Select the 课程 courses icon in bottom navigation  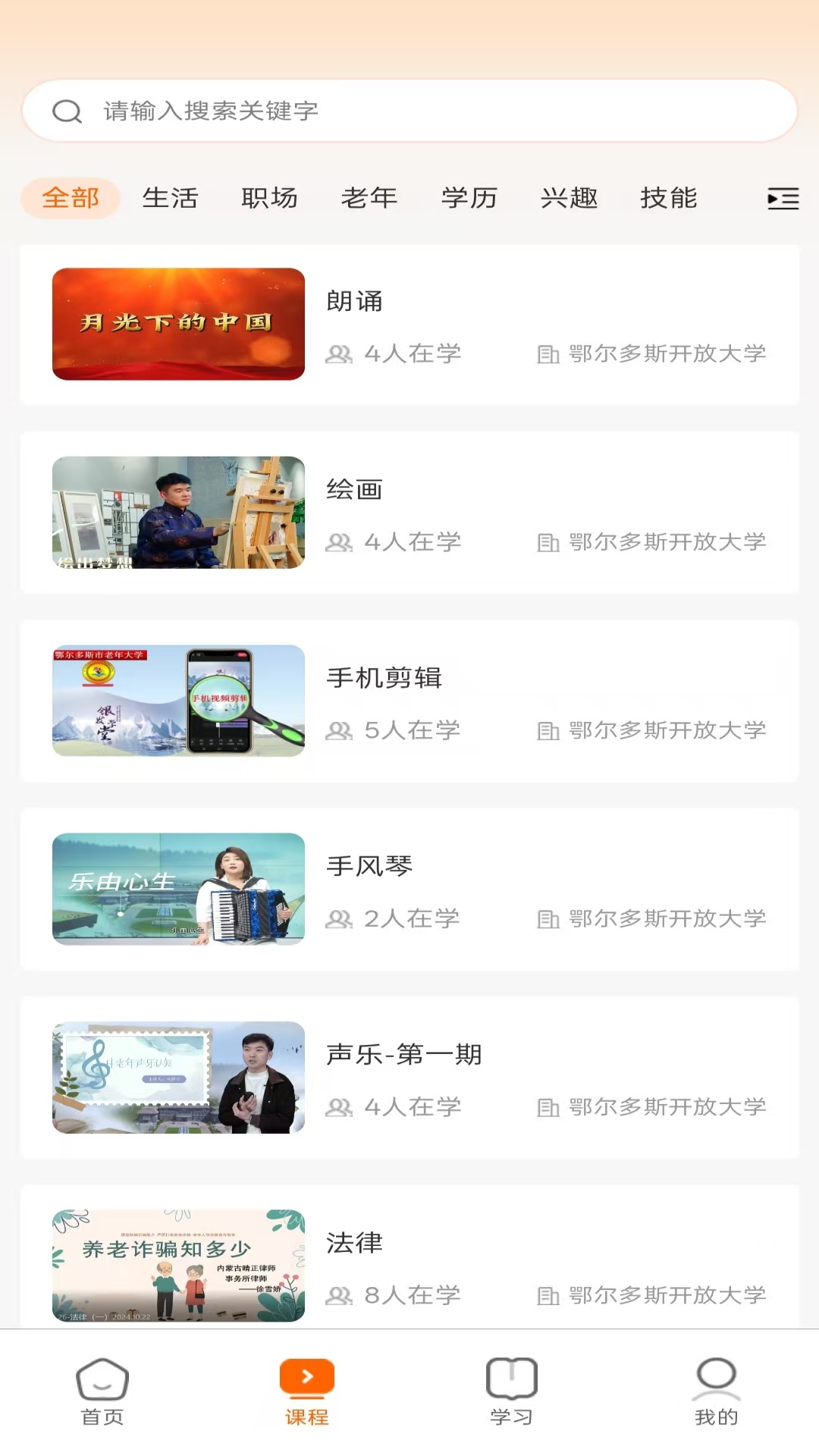[x=306, y=1385]
